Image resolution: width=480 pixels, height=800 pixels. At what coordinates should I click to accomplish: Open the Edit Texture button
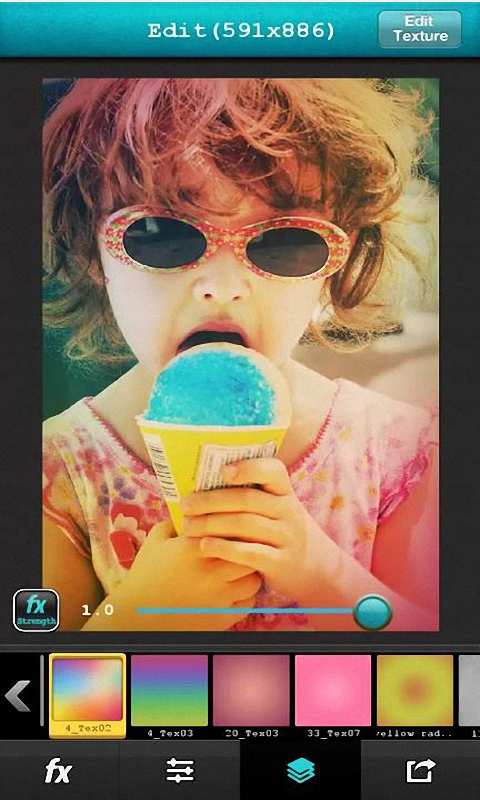point(419,29)
